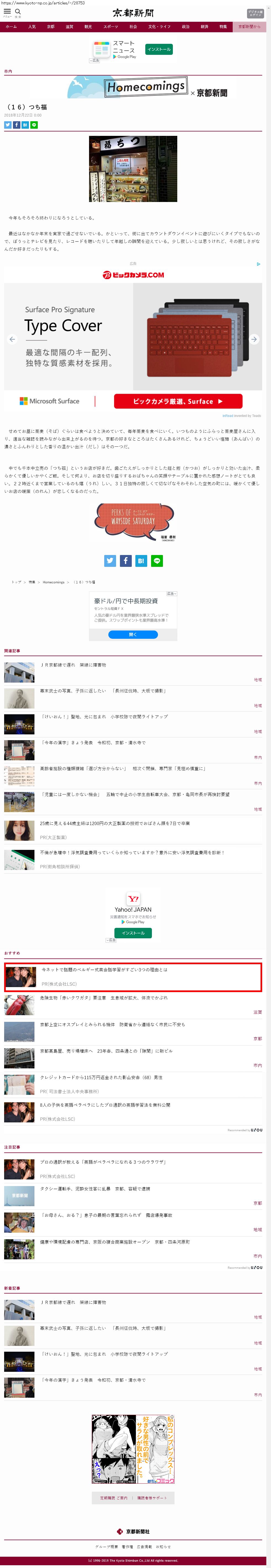Screen dimensions: 271x1568
Task: Open article ＪＲ京都線で遅れ in 関連記事
Action: (x=73, y=665)
